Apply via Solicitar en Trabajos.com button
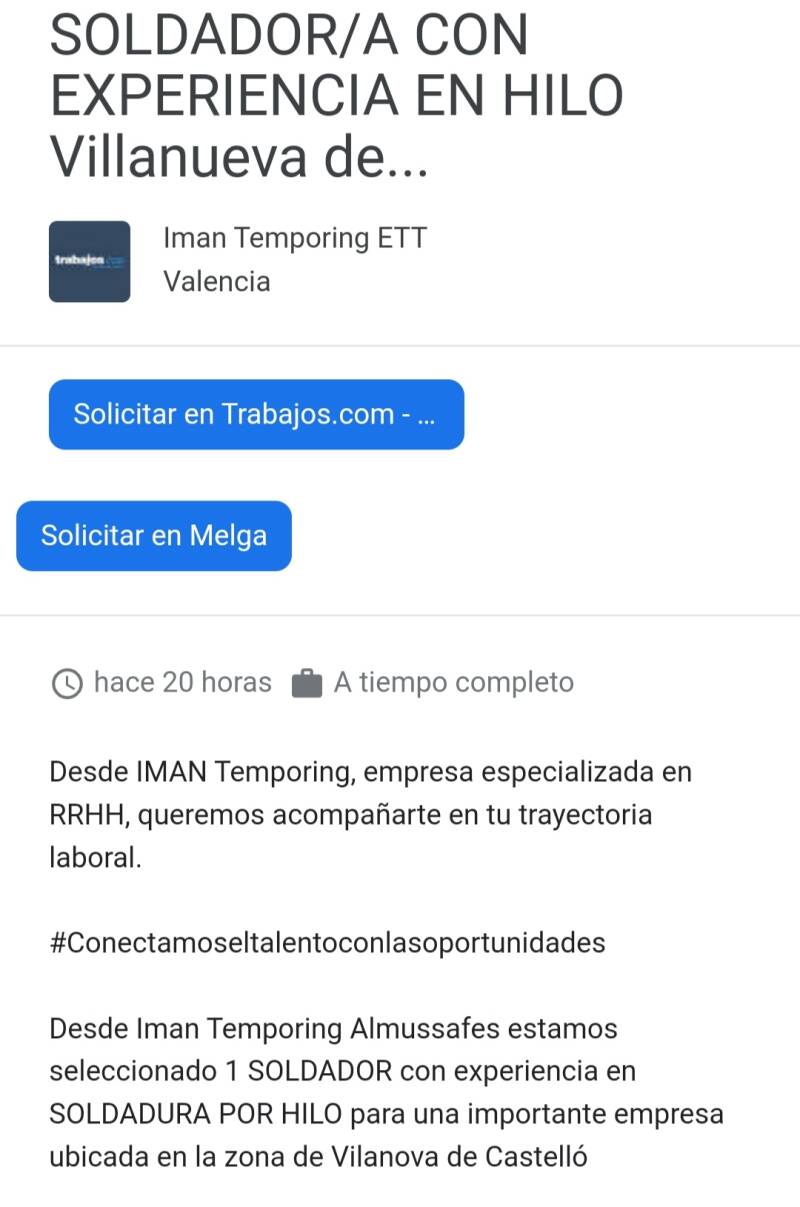Screen dimensions: 800x1207 click(256, 414)
